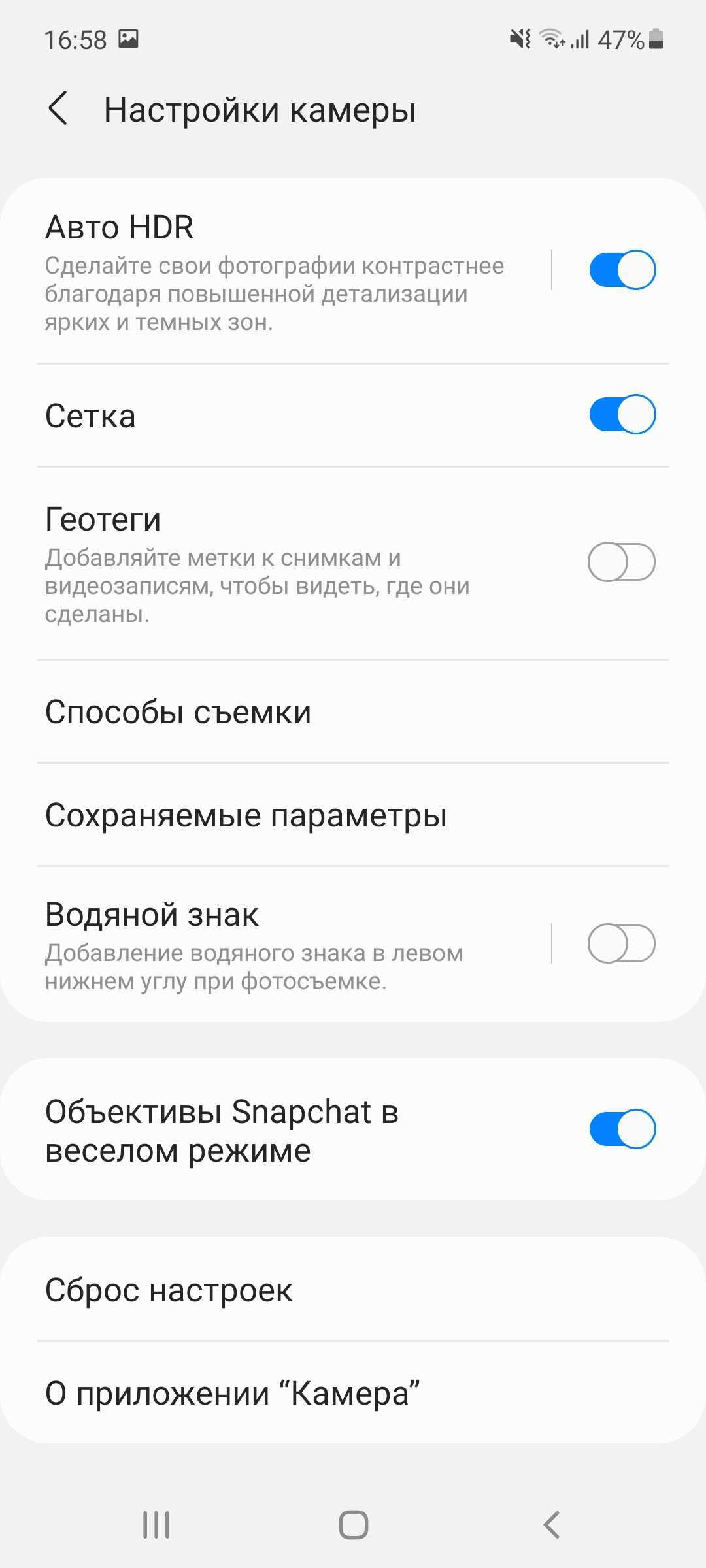Open Авто HDR detailed options

pos(275,271)
